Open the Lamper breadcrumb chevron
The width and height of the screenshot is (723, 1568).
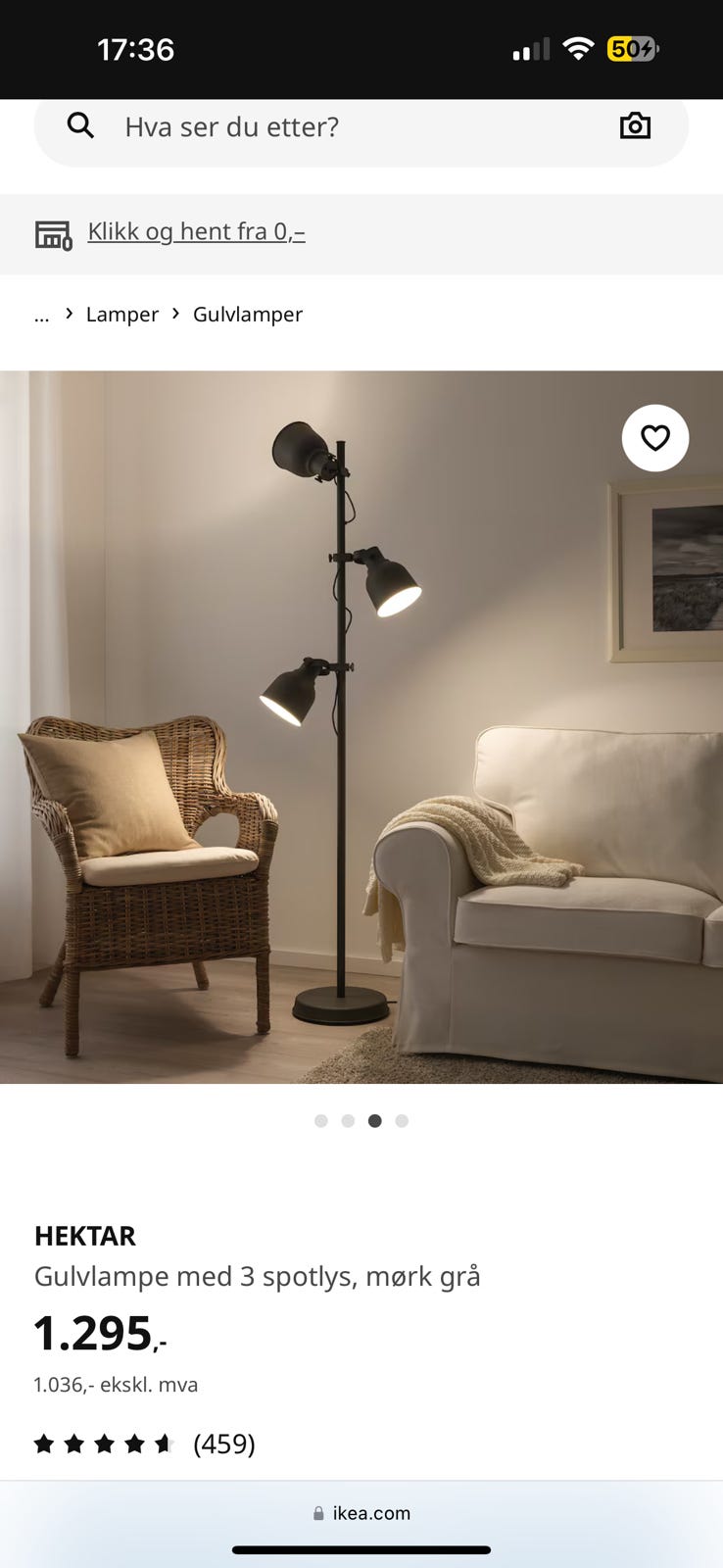pyautogui.click(x=68, y=314)
